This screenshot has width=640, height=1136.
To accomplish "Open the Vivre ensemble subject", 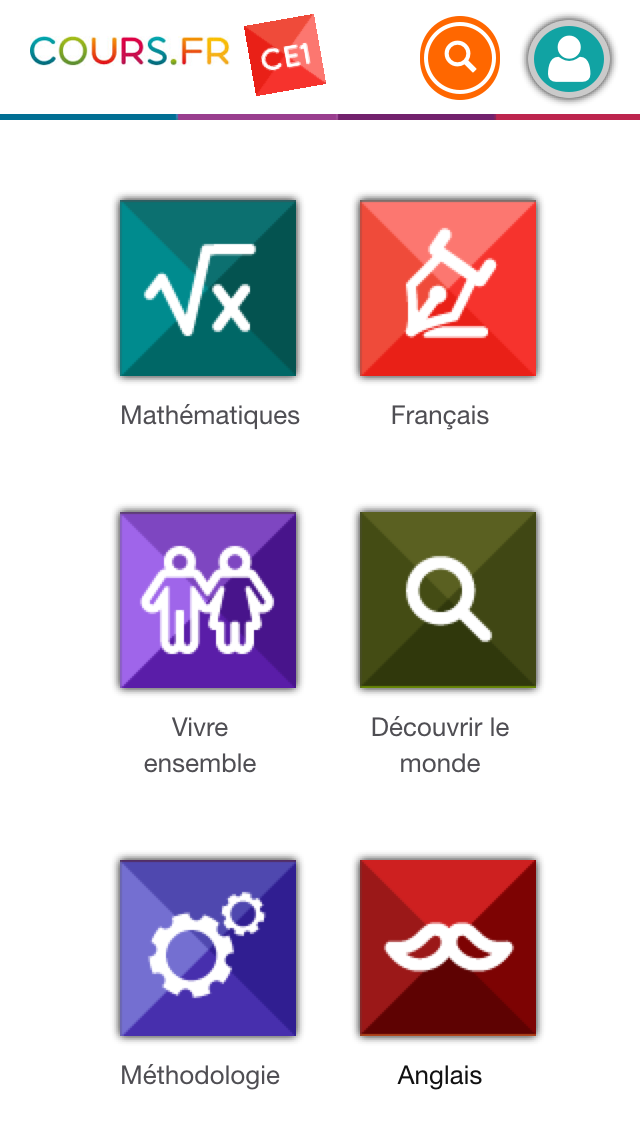I will 208,600.
